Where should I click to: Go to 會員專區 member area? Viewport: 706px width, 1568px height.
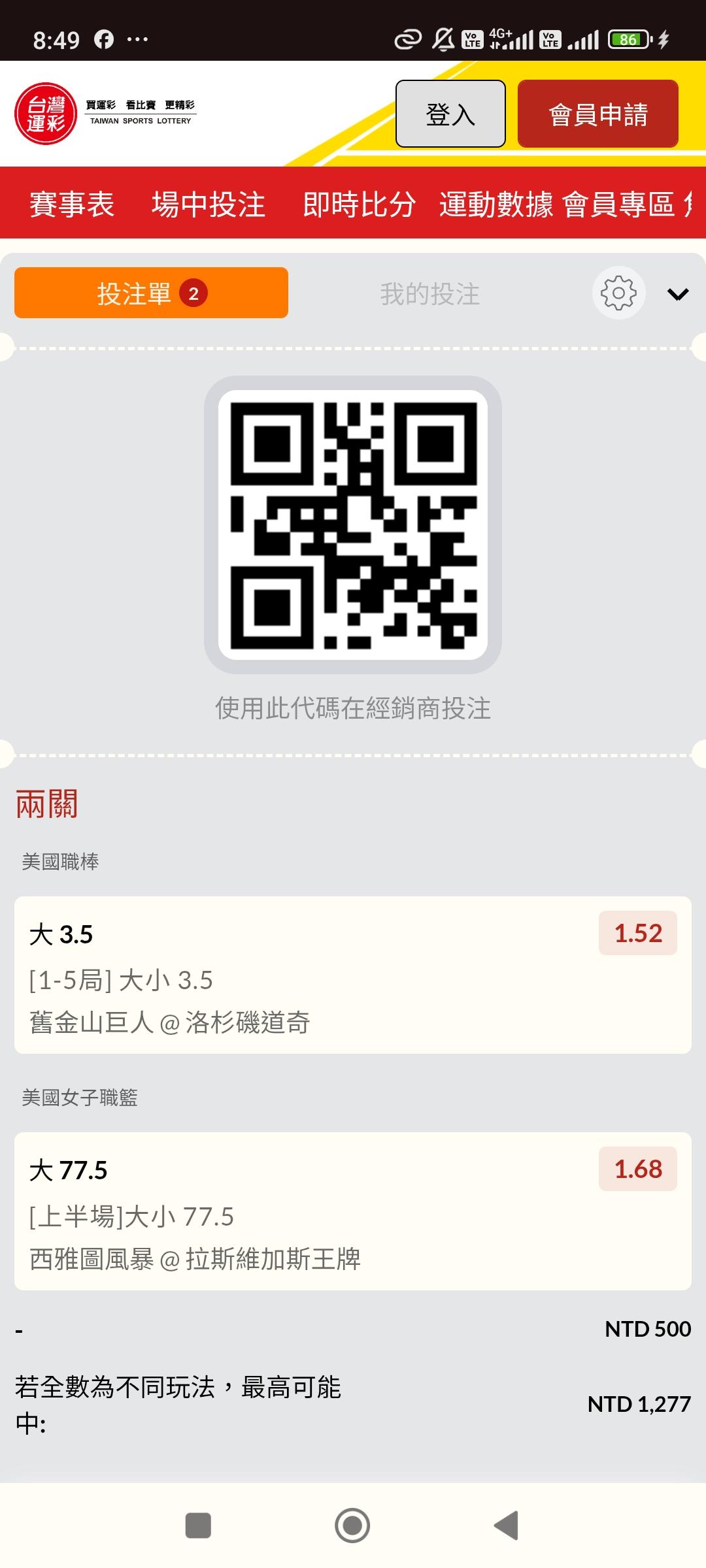[x=618, y=204]
